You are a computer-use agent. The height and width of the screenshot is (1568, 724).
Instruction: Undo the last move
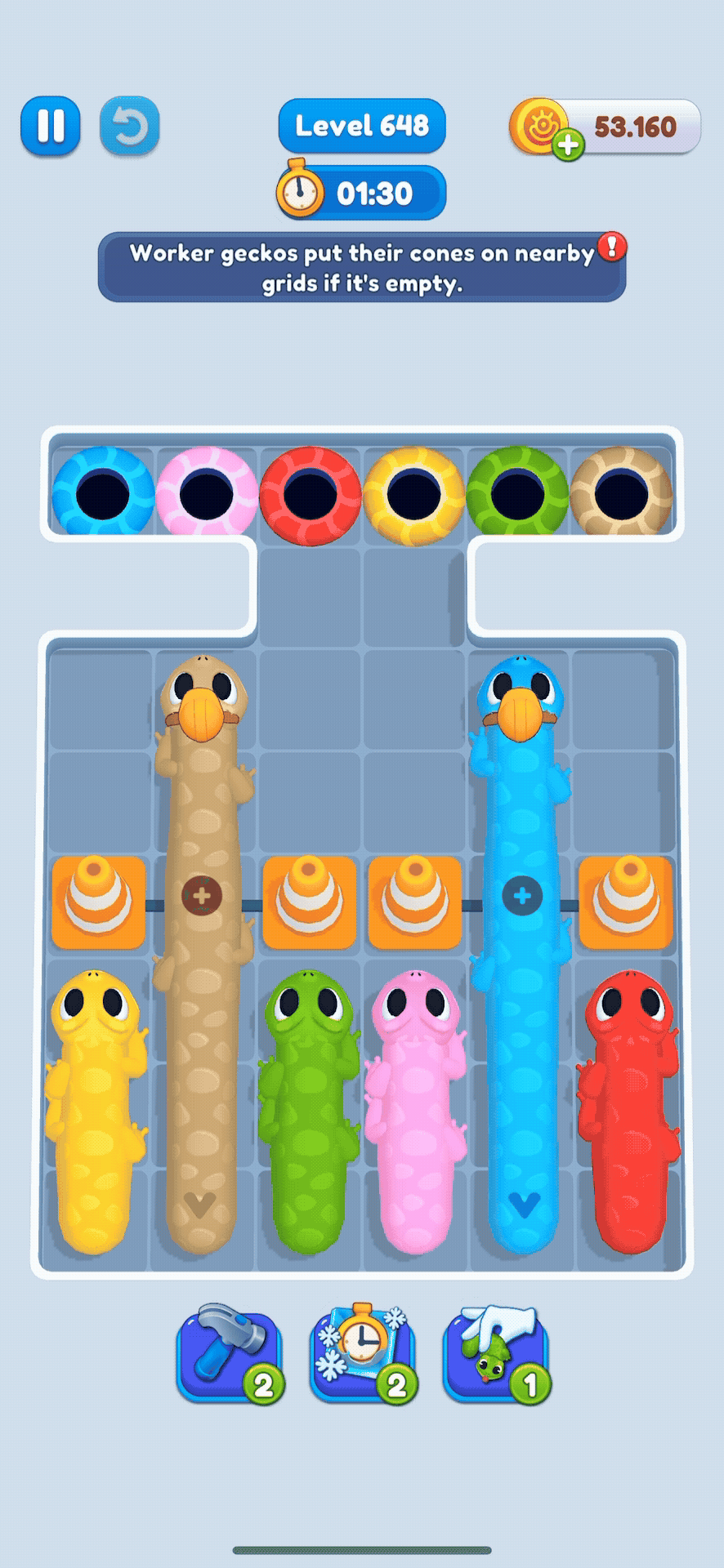[x=130, y=126]
